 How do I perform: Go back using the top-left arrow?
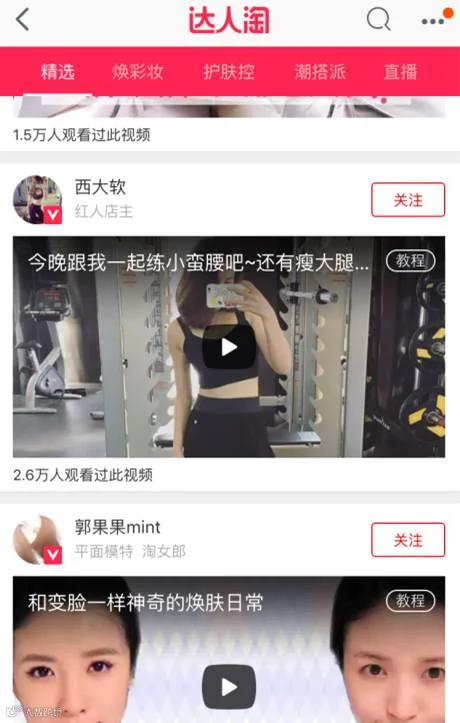pos(23,20)
